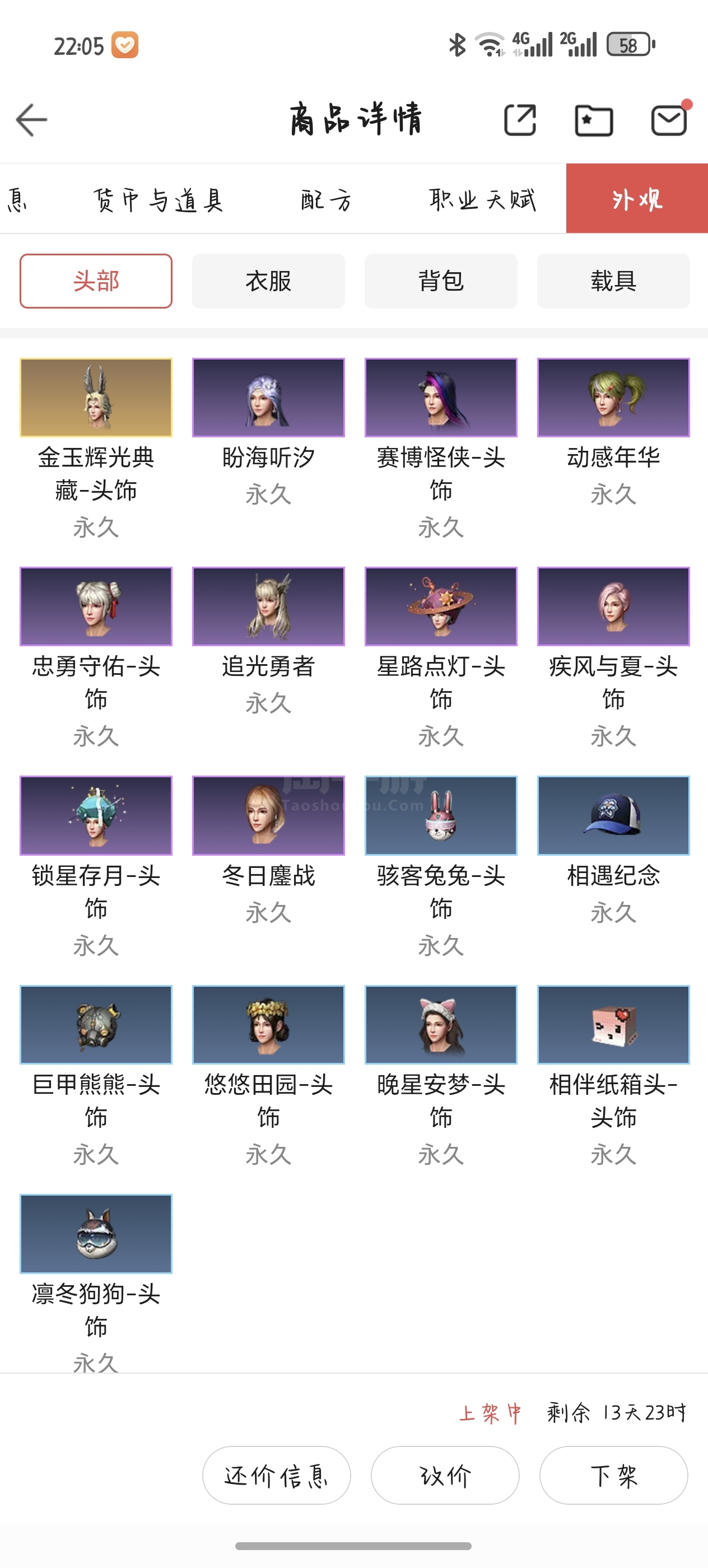Switch to the 职业天赋 tab
The height and width of the screenshot is (1568, 708).
point(483,200)
